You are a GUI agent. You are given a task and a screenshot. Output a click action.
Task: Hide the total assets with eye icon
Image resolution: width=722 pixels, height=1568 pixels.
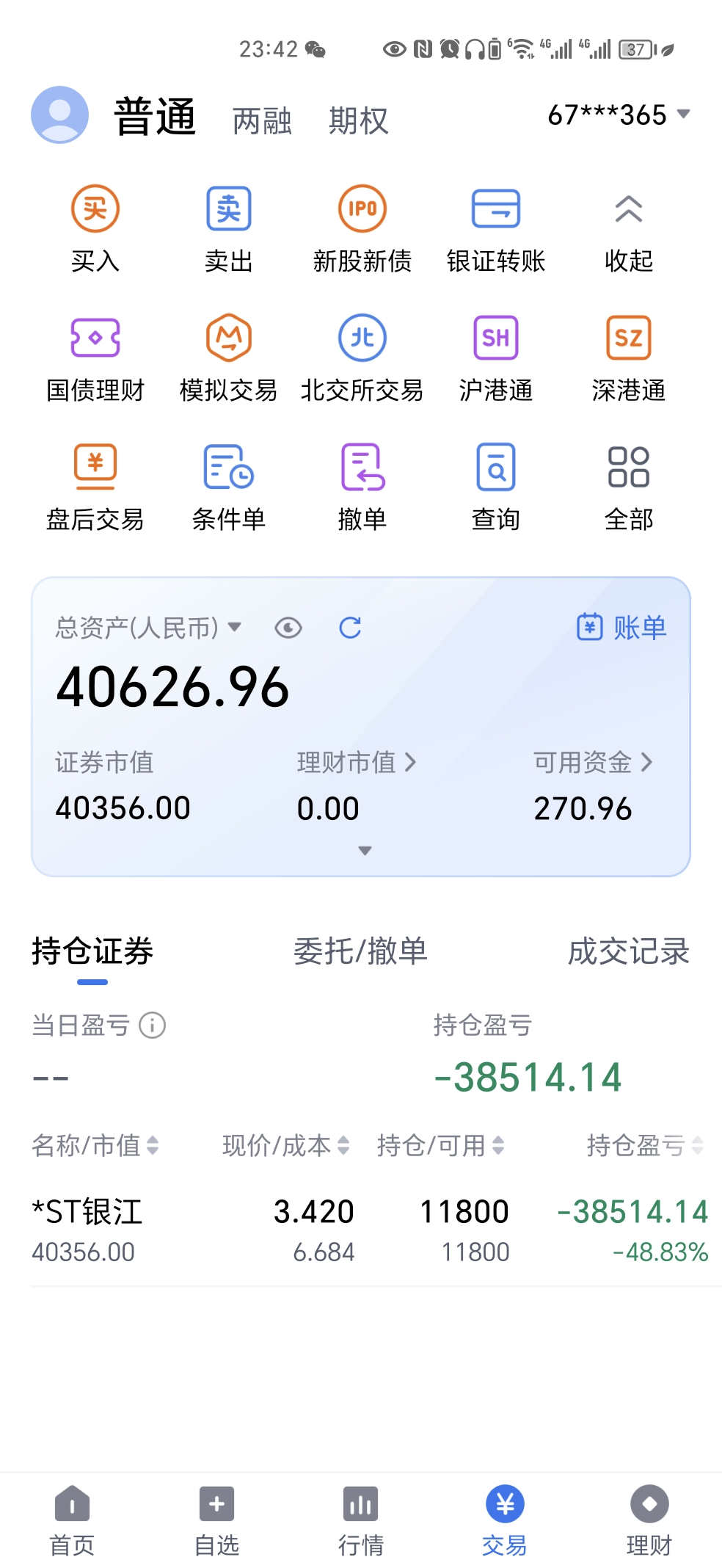(x=288, y=628)
